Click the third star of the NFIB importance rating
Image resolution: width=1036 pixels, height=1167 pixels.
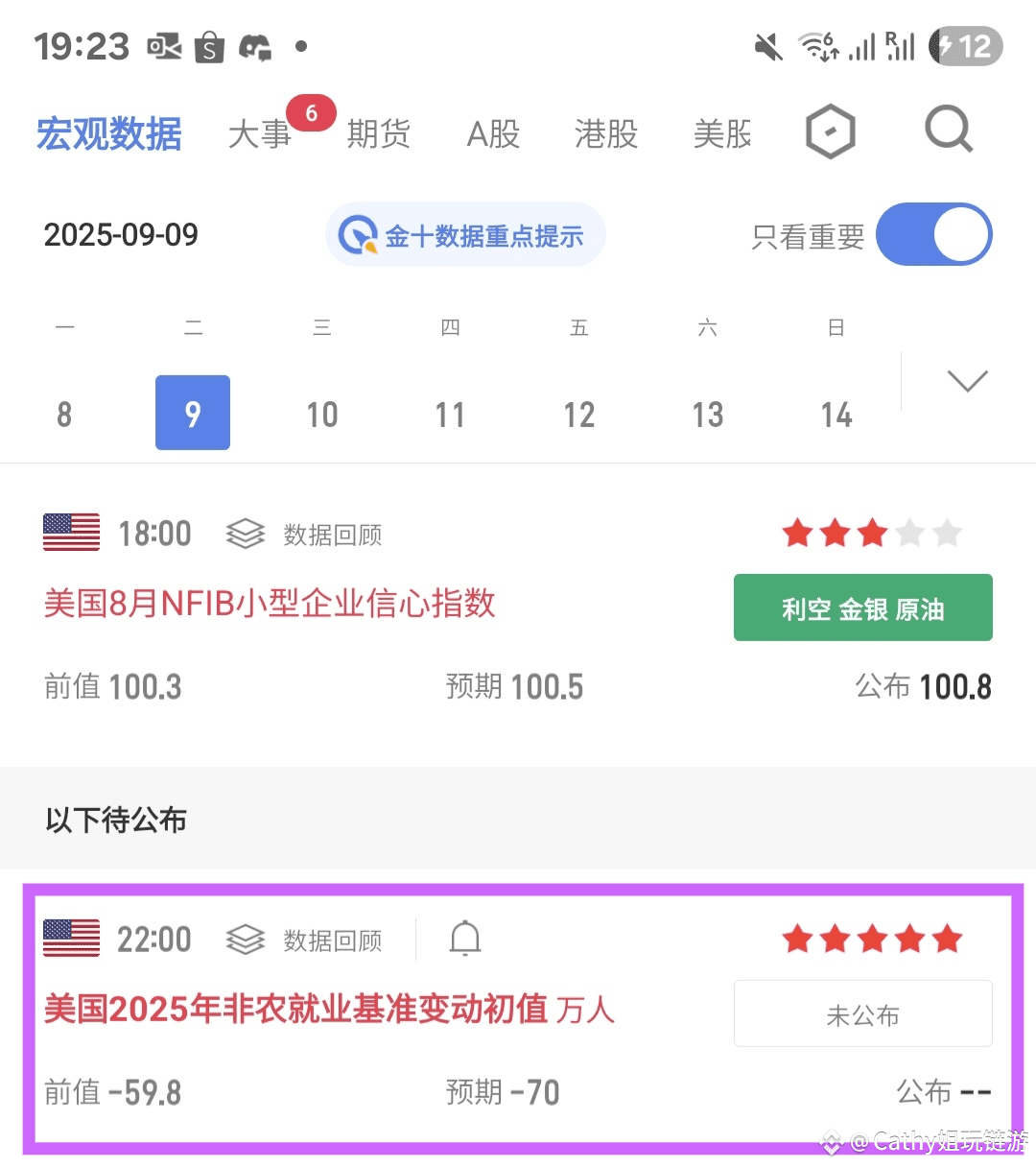tap(871, 533)
